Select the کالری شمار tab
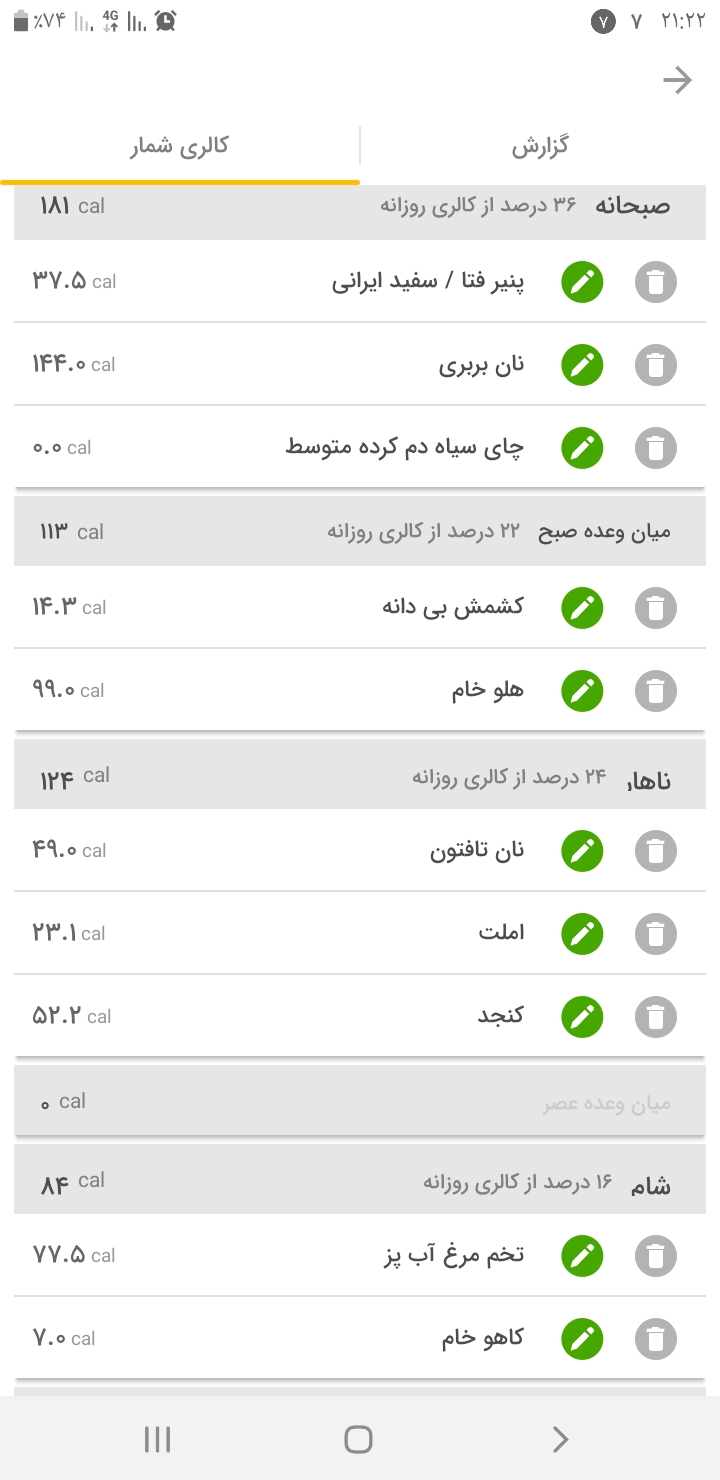 [180, 146]
